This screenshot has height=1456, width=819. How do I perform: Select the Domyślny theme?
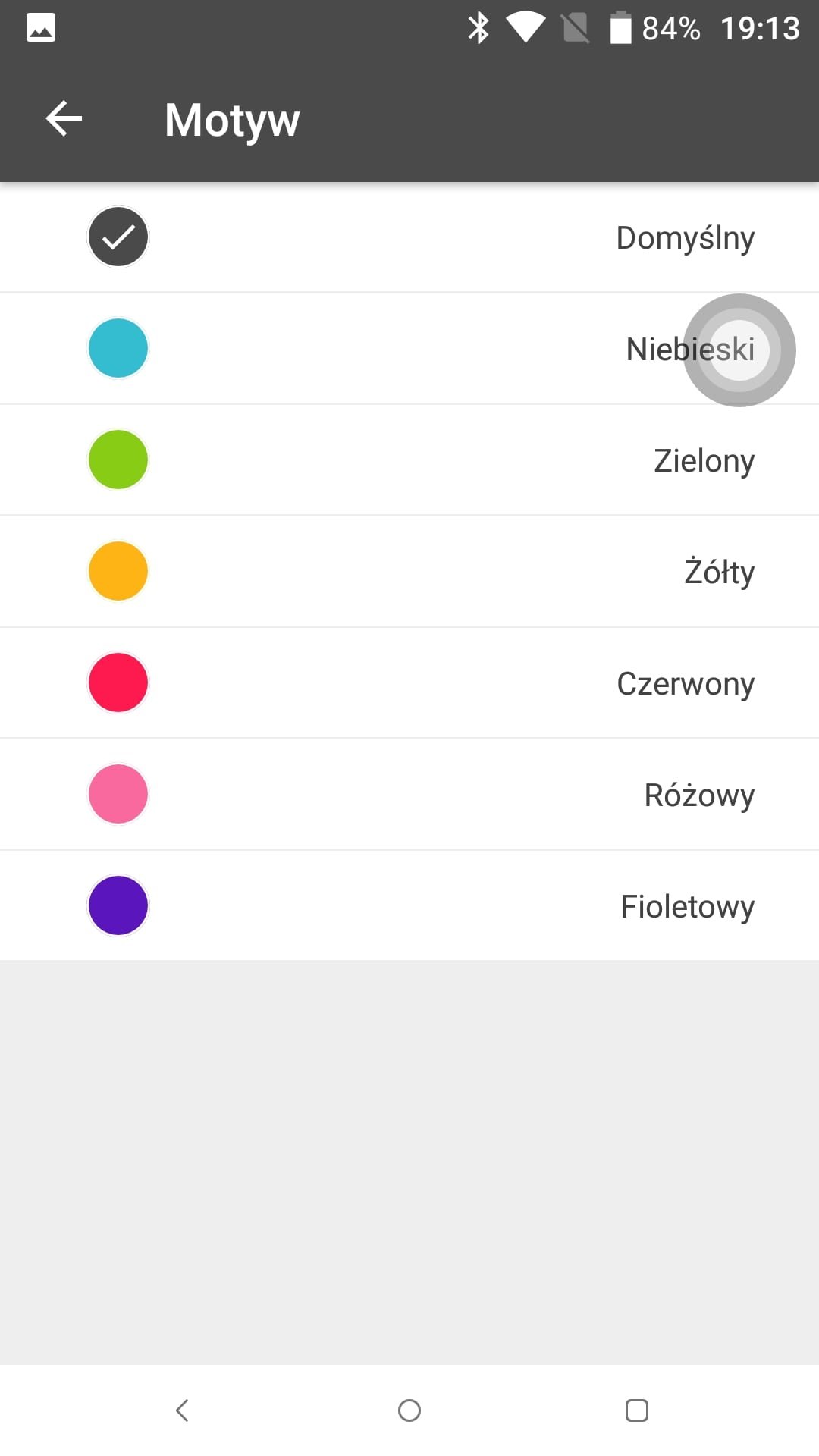click(x=409, y=237)
